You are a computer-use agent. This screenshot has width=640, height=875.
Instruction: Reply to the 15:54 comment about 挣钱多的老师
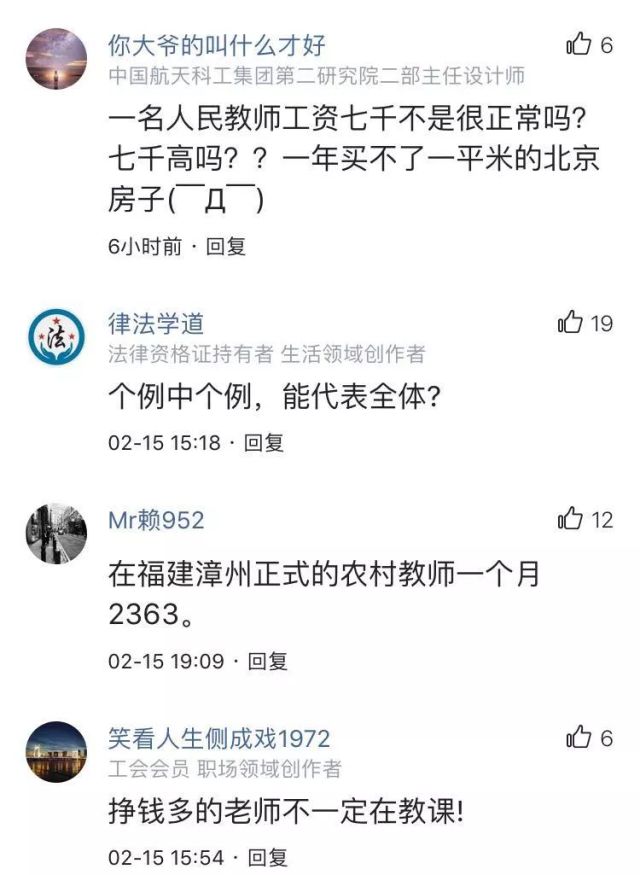tap(267, 857)
